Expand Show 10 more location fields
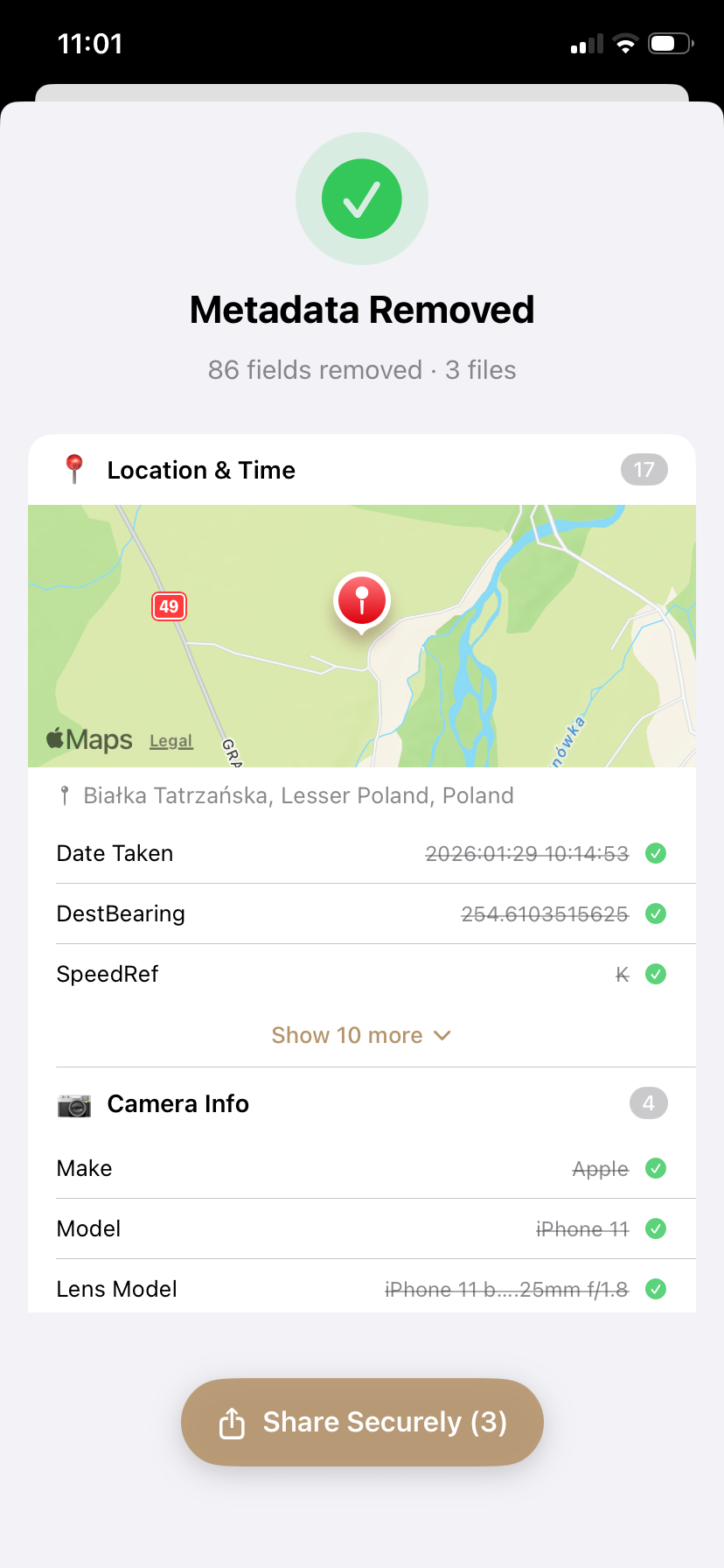This screenshot has height=1568, width=724. click(x=346, y=1035)
